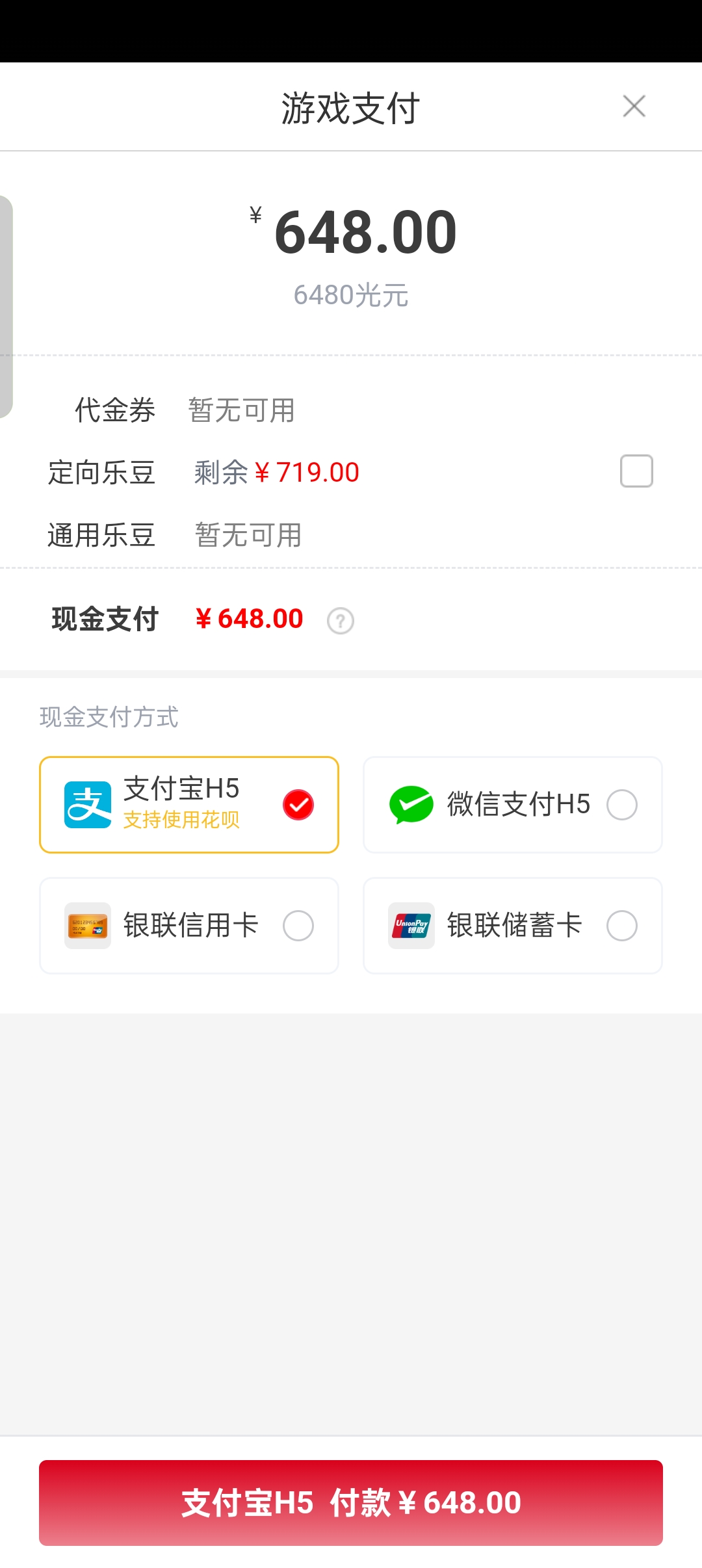702x1568 pixels.
Task: Switch payment to 银联储蓄卡
Action: (x=513, y=926)
